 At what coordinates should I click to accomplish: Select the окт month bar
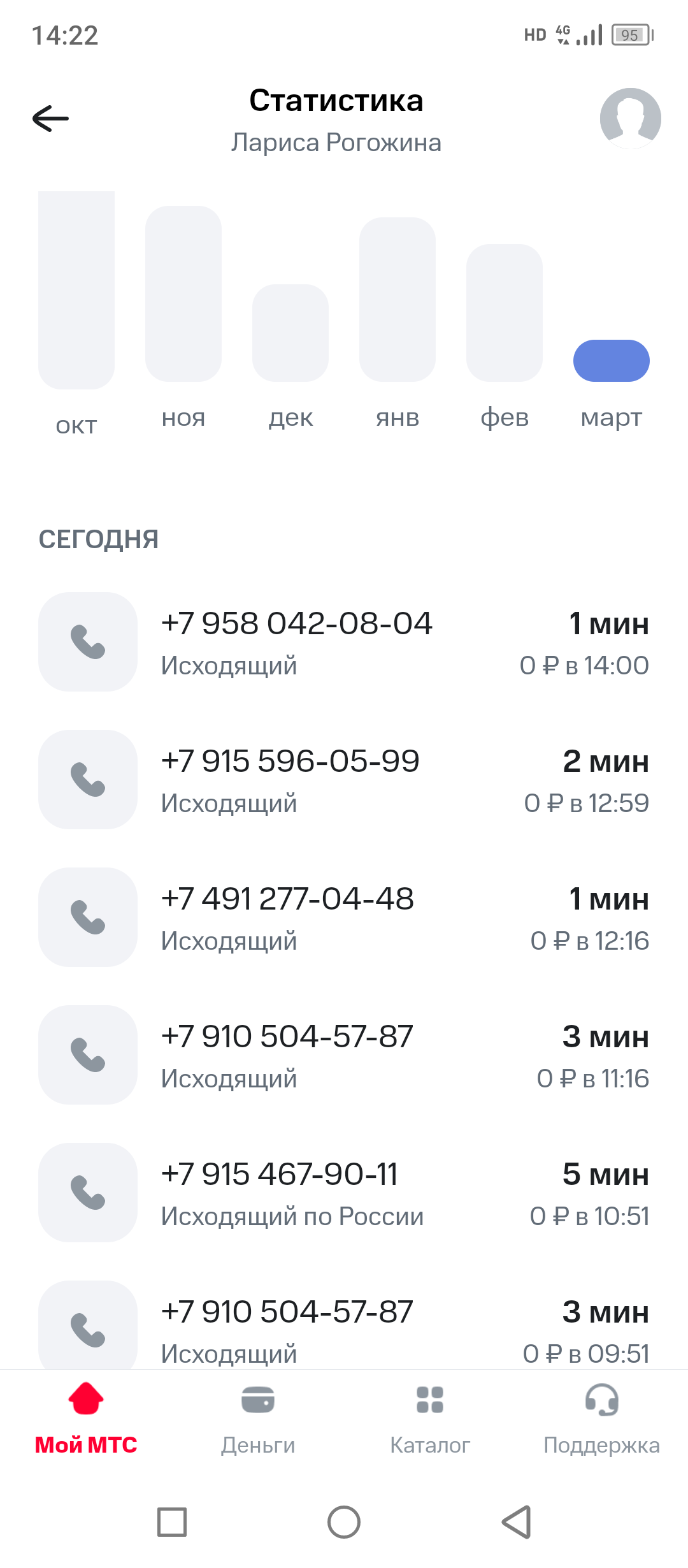pyautogui.click(x=76, y=291)
